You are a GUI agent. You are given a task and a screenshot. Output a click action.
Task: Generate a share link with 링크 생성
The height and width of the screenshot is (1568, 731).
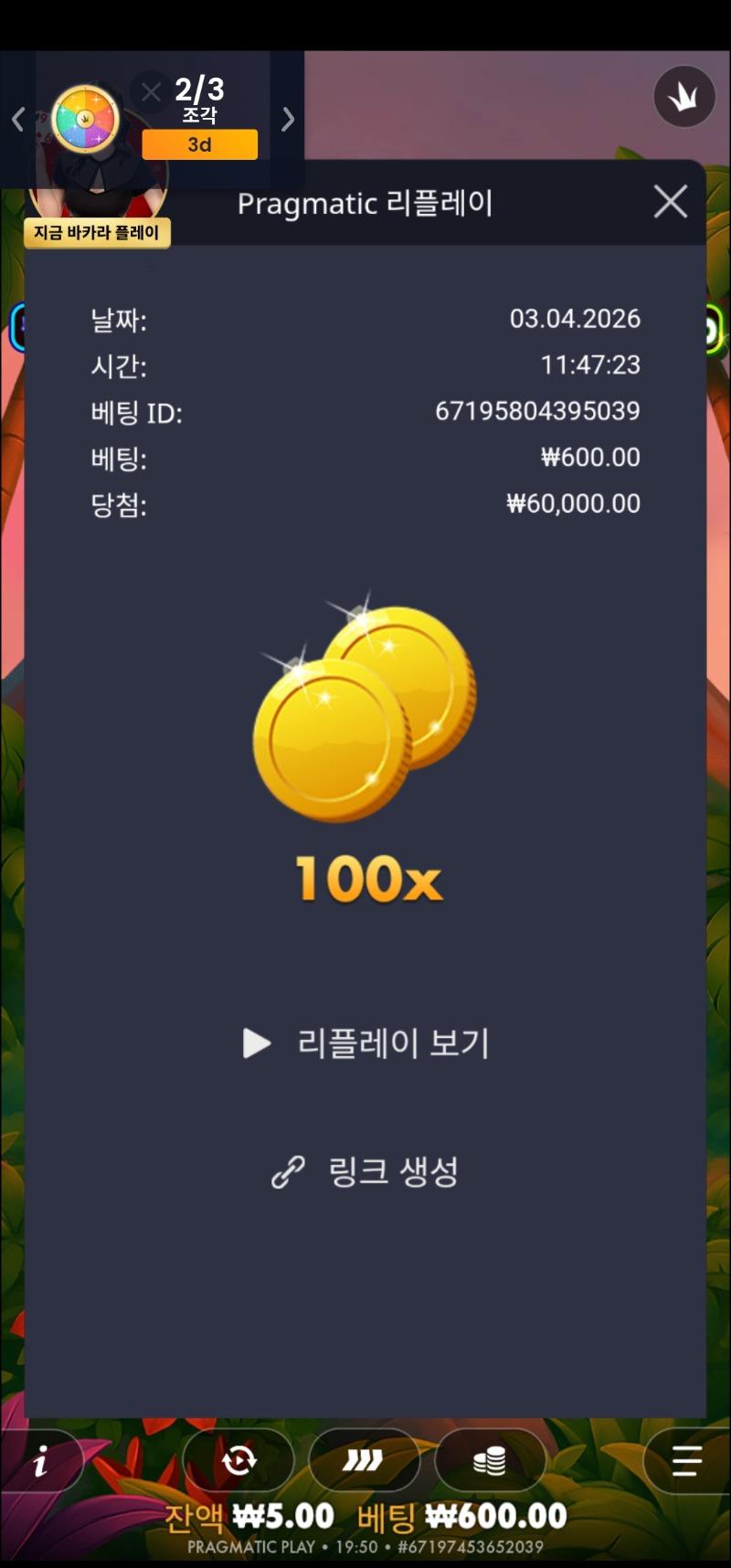[365, 1171]
